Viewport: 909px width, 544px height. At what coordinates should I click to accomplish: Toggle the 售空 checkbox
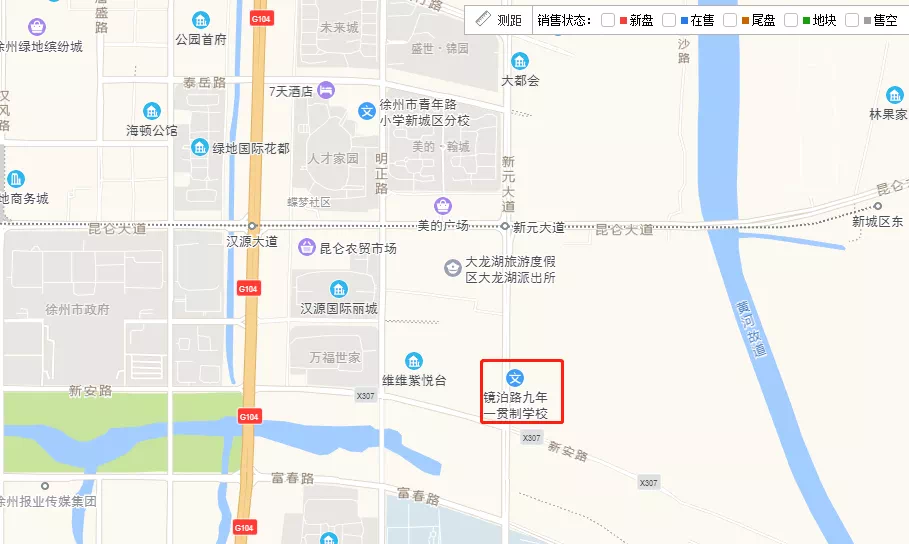pyautogui.click(x=852, y=20)
